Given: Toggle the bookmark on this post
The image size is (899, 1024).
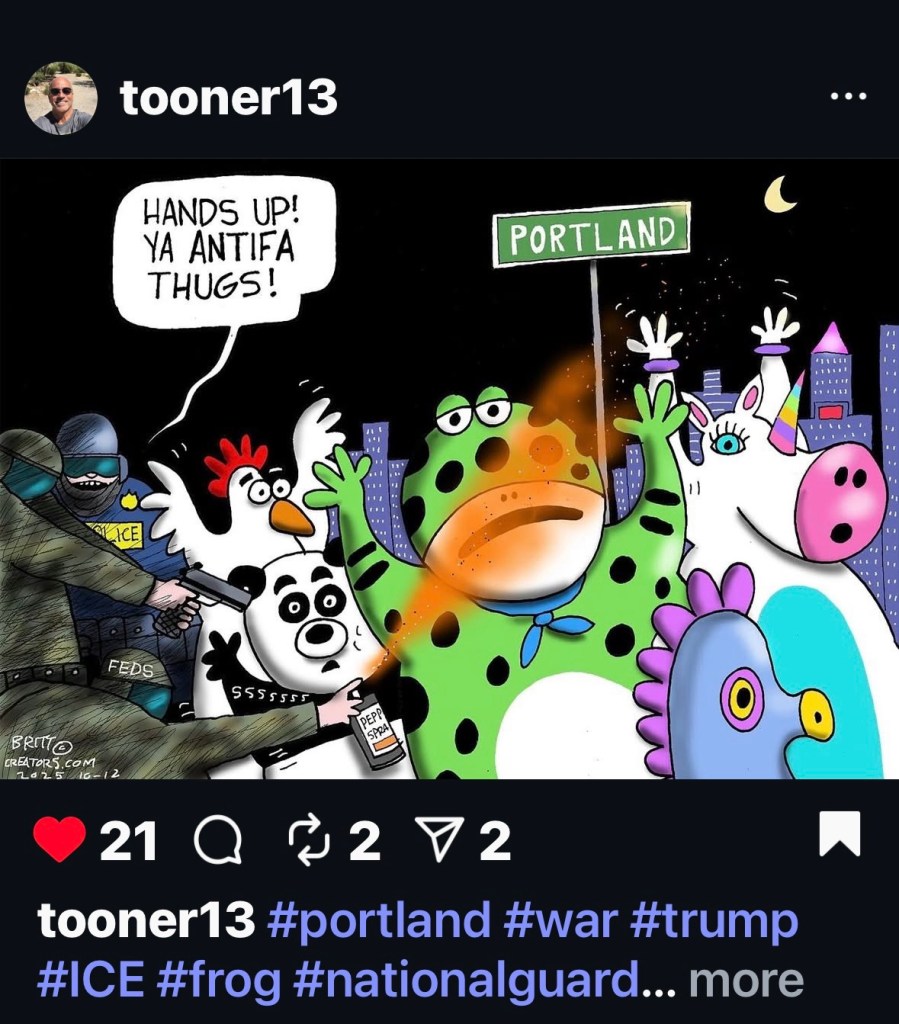Looking at the screenshot, I should (839, 838).
